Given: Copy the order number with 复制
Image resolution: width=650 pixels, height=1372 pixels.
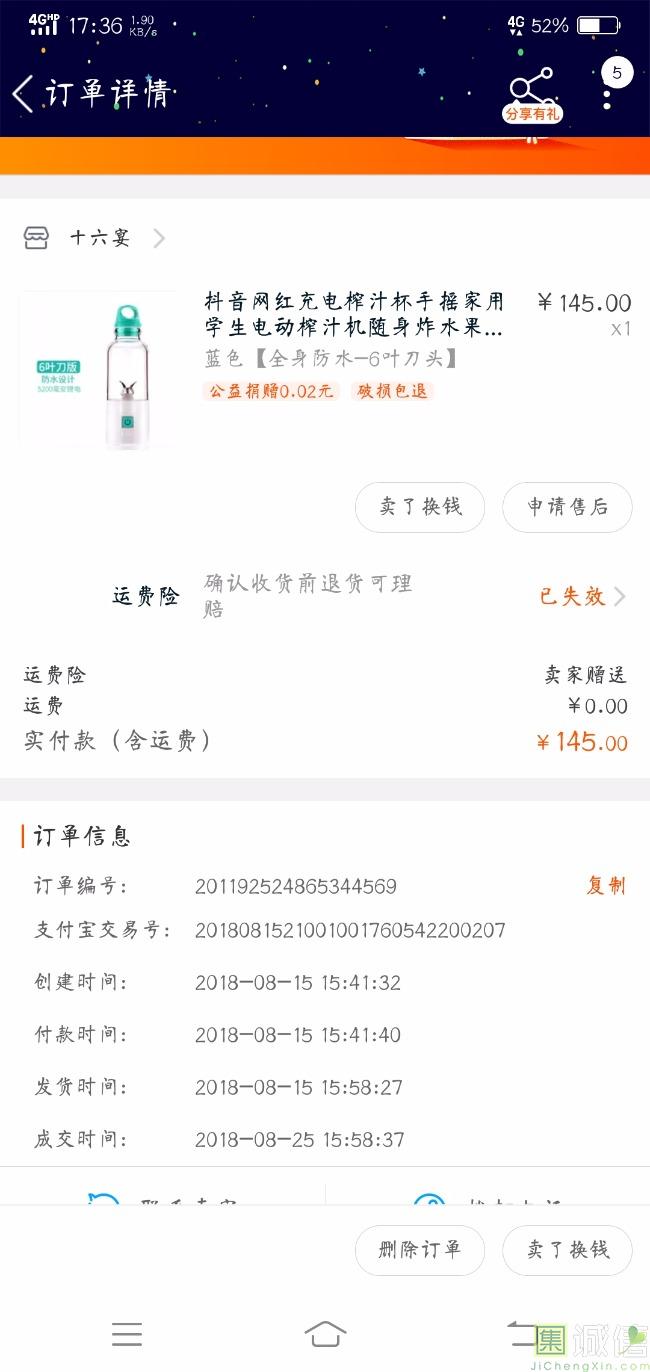Looking at the screenshot, I should 606,886.
